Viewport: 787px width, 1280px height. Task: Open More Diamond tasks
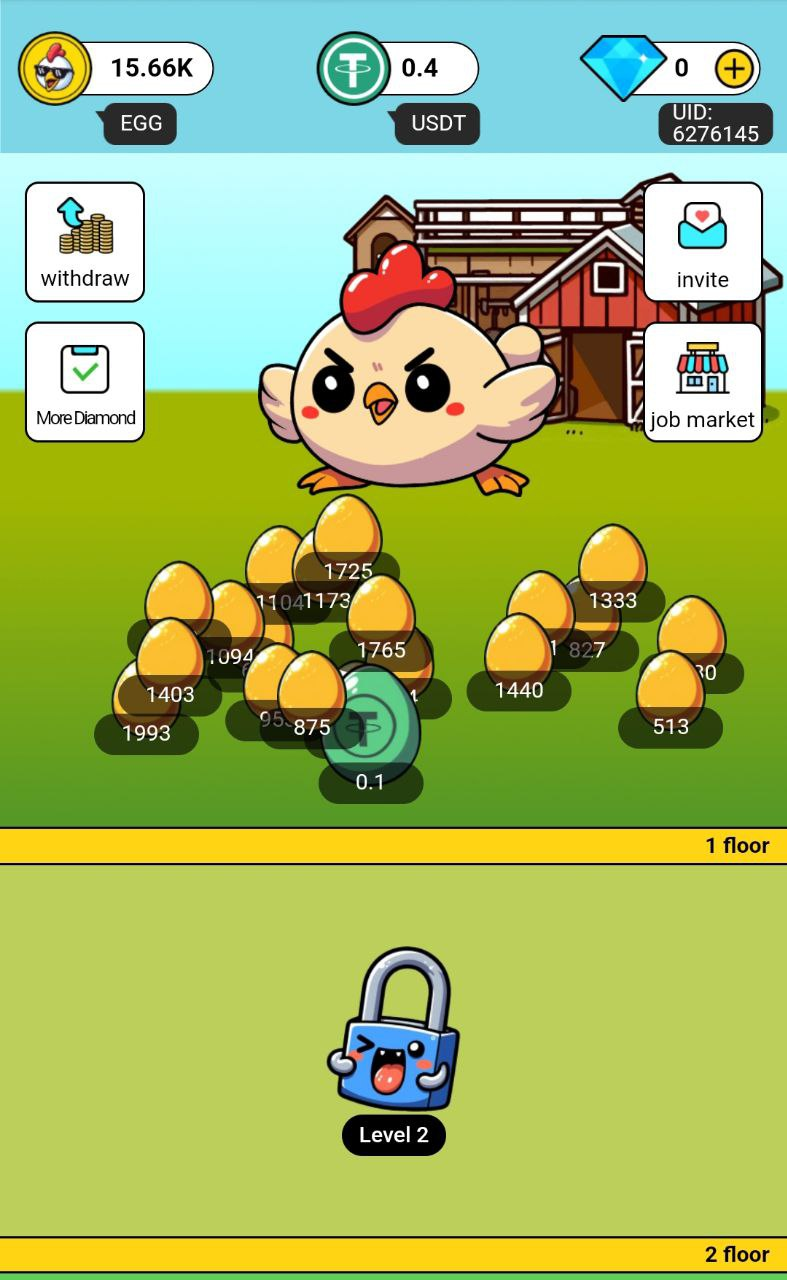point(85,382)
